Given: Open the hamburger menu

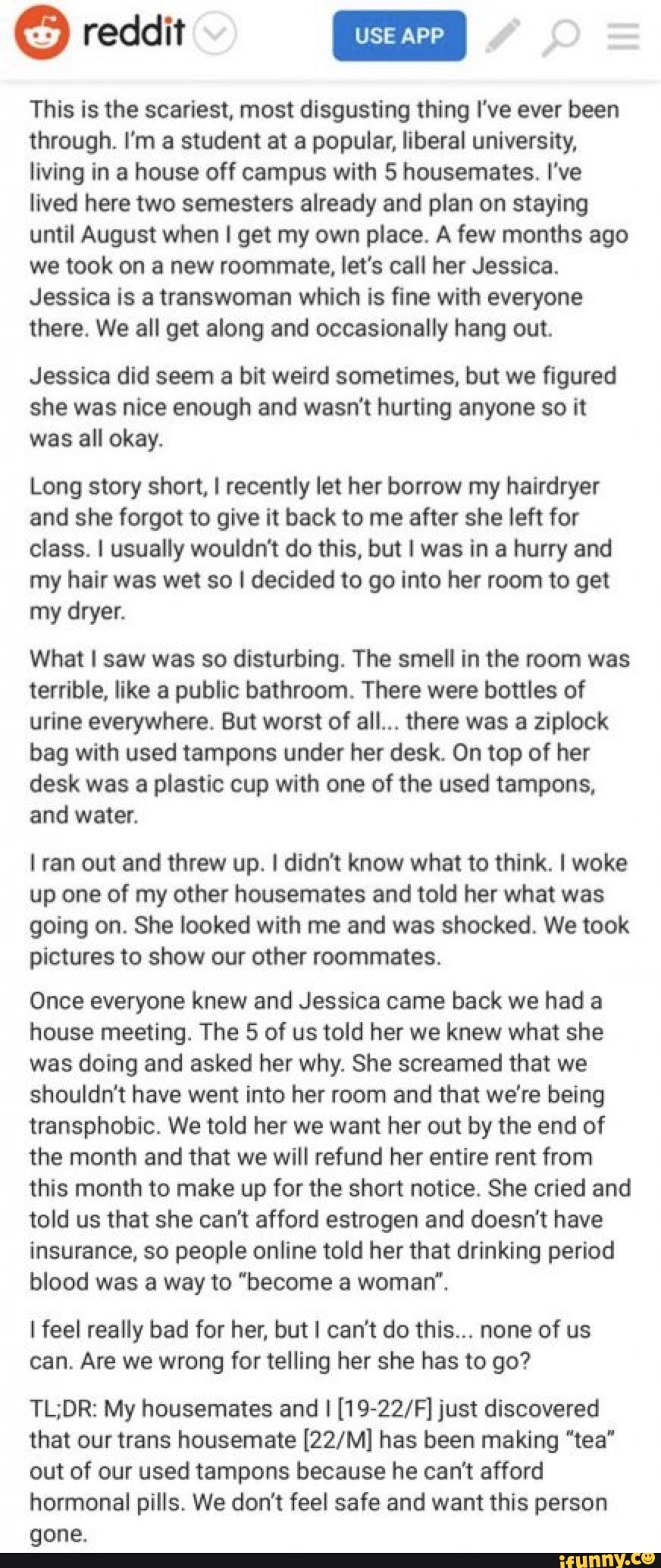Looking at the screenshot, I should tap(623, 36).
